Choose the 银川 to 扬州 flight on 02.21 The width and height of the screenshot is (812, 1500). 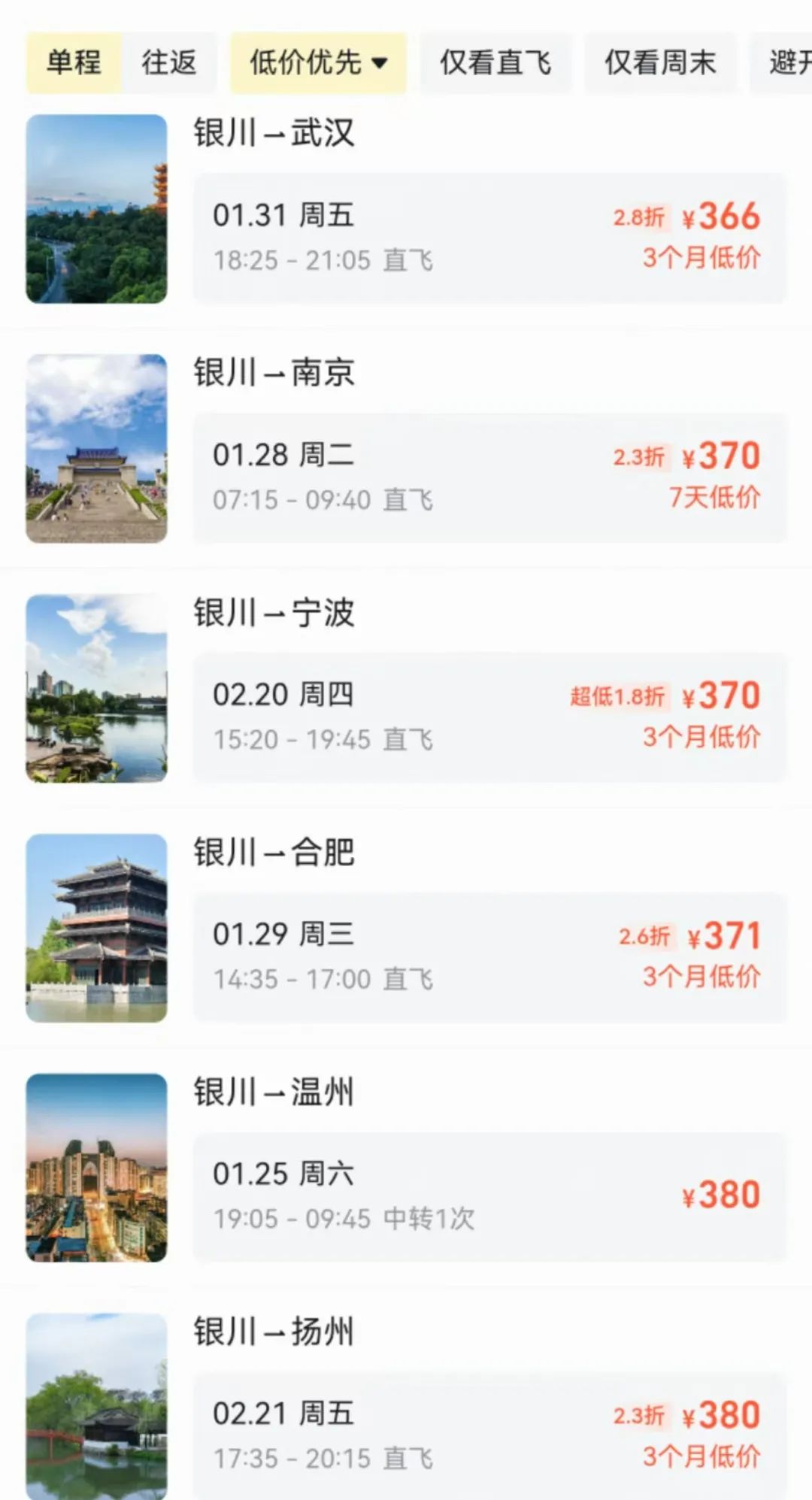pyautogui.click(x=489, y=1435)
